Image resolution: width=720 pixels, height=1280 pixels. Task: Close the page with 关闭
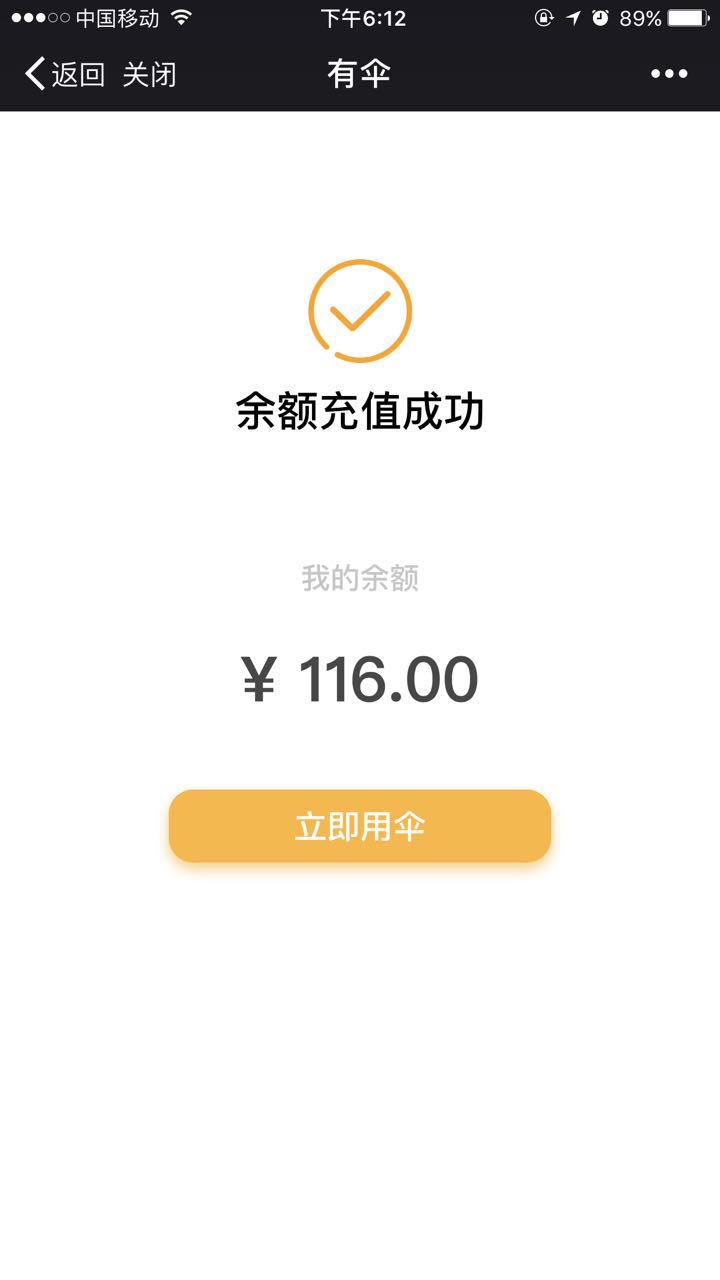pos(150,74)
